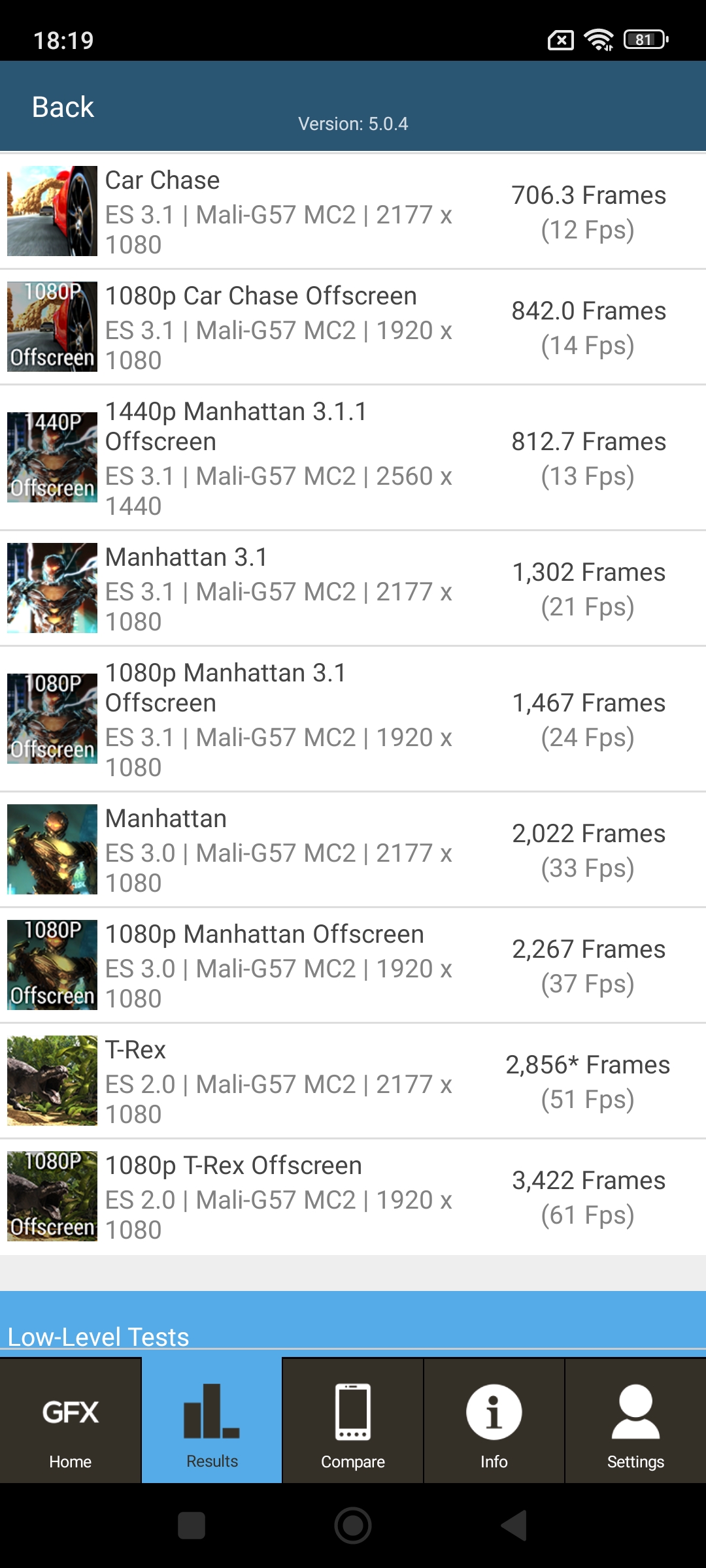Open the T-Rex result row
Viewport: 706px width, 1568px height.
coord(353,1081)
